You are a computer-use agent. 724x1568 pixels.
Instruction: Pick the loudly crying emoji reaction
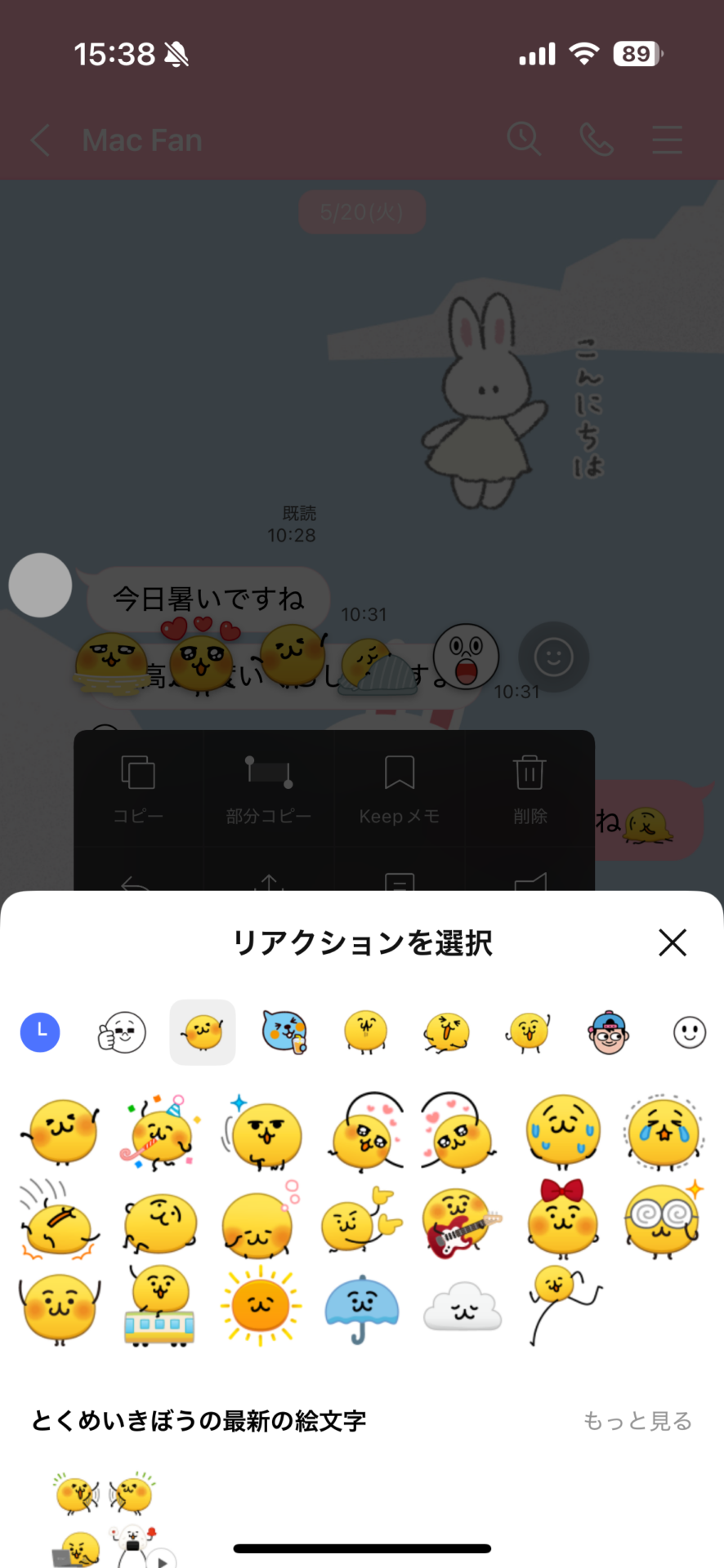(x=664, y=1133)
